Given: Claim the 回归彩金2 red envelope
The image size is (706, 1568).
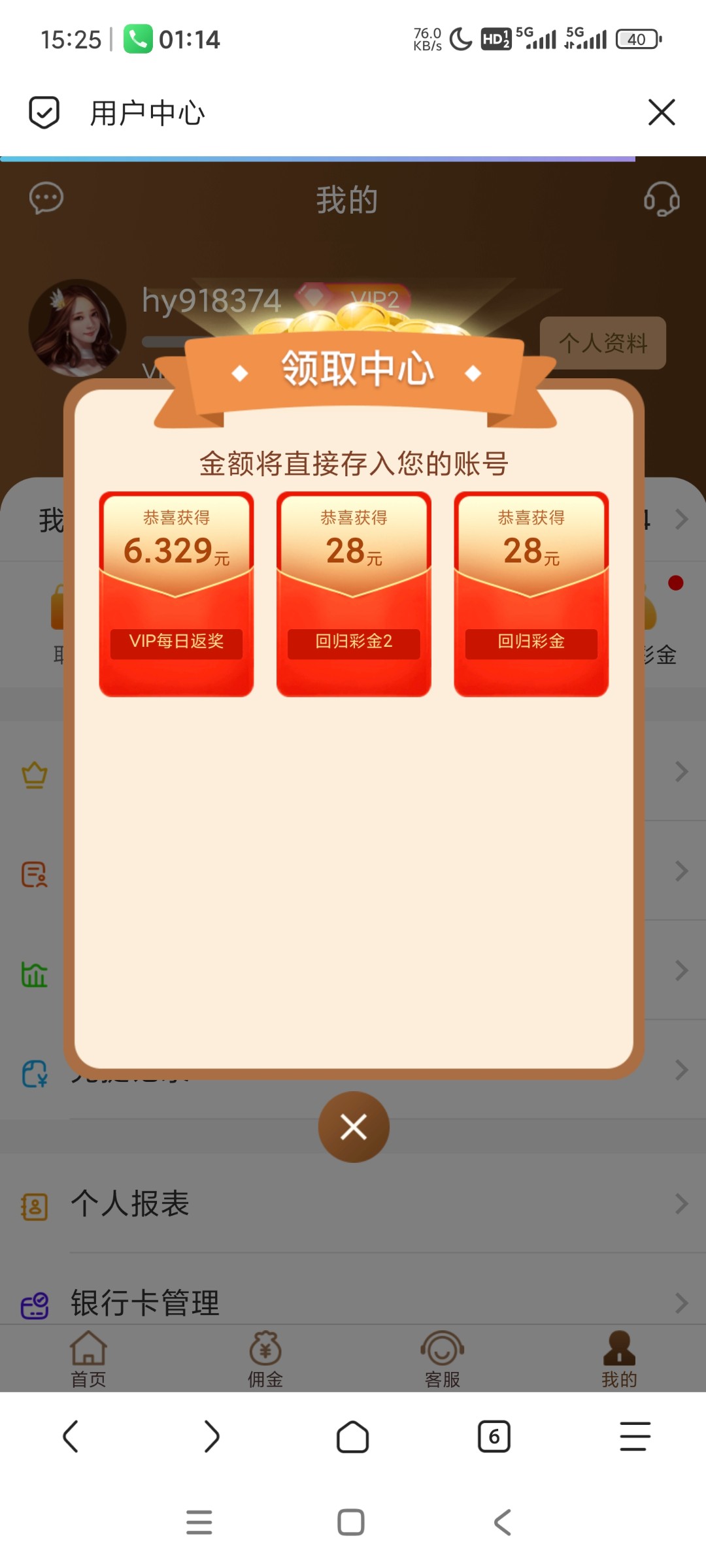Looking at the screenshot, I should 354,594.
